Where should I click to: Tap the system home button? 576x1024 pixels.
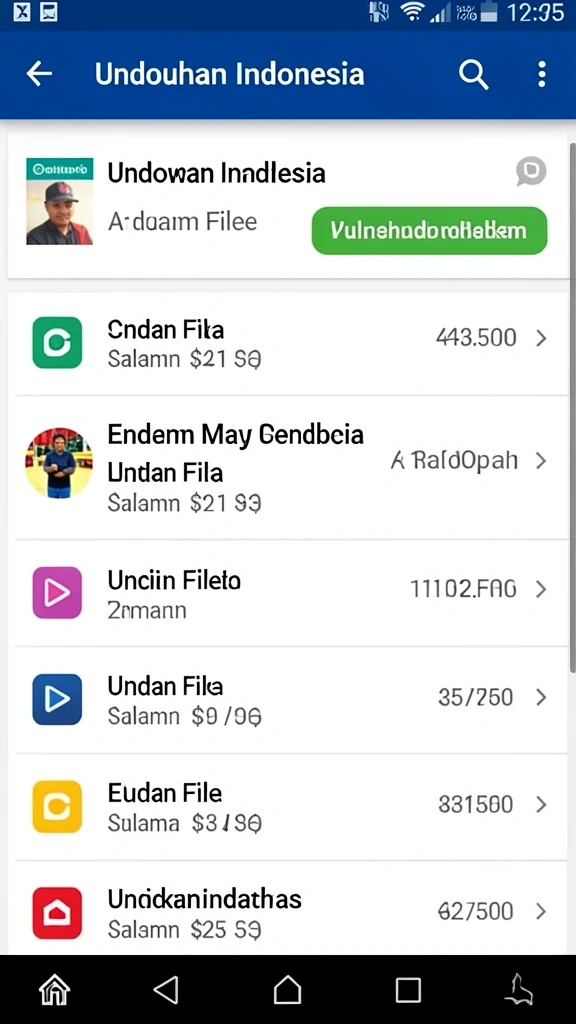tap(287, 990)
